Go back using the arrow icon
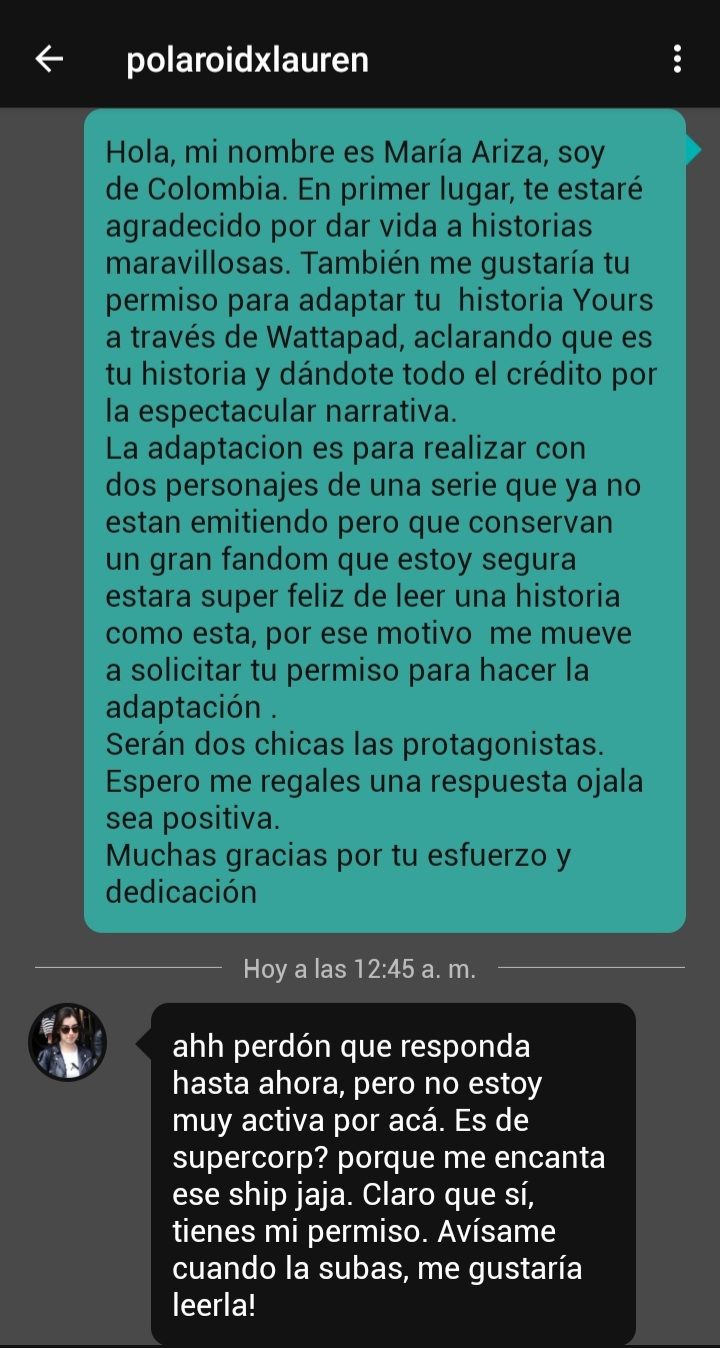This screenshot has width=720, height=1348. (x=49, y=60)
